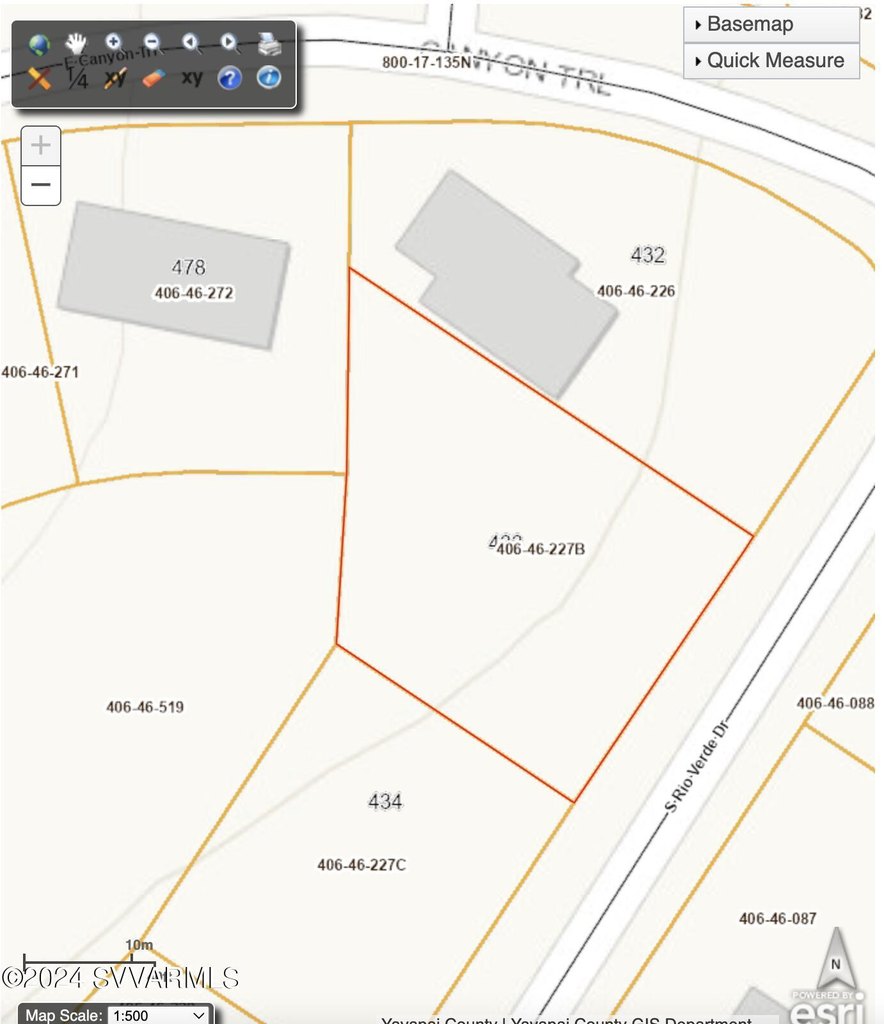Choose the eraser tool
The image size is (884, 1024).
pyautogui.click(x=153, y=78)
